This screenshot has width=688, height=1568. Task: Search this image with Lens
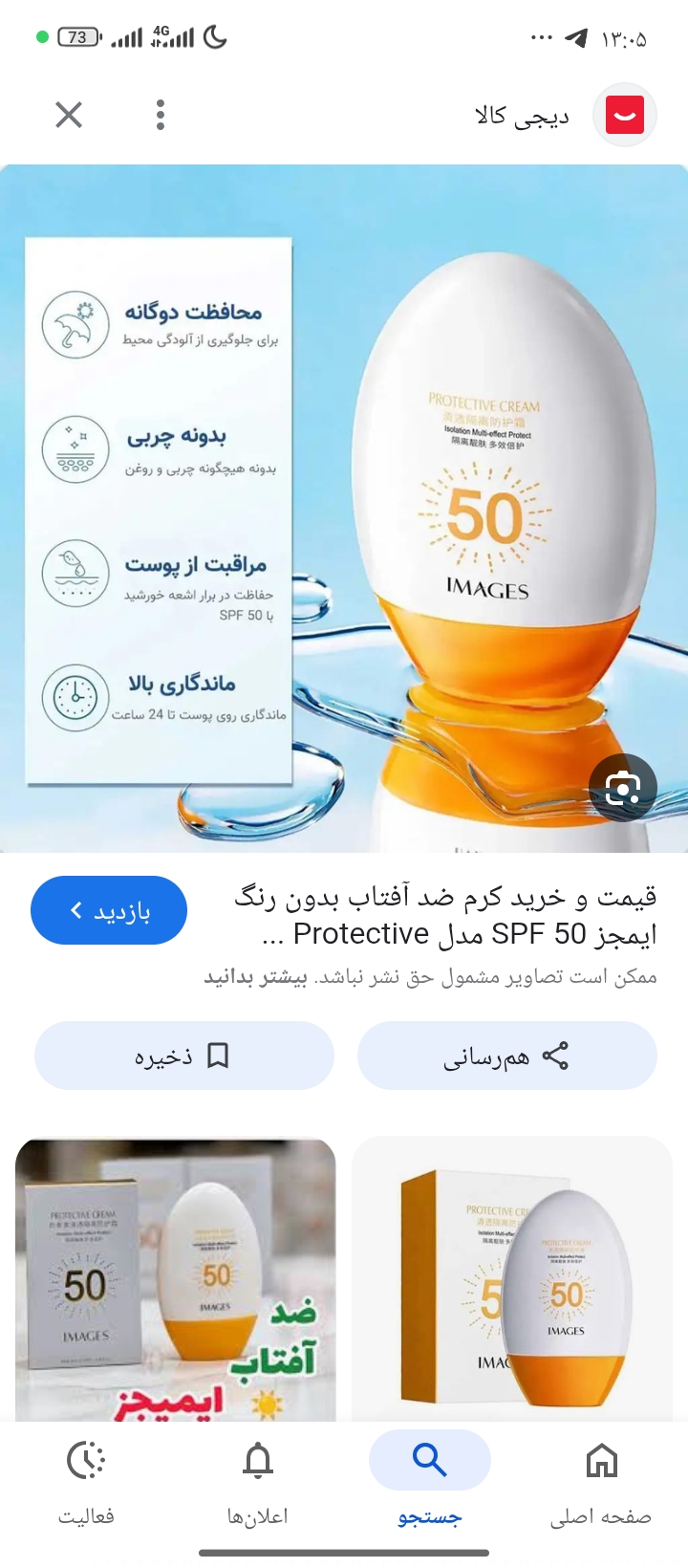click(x=623, y=788)
